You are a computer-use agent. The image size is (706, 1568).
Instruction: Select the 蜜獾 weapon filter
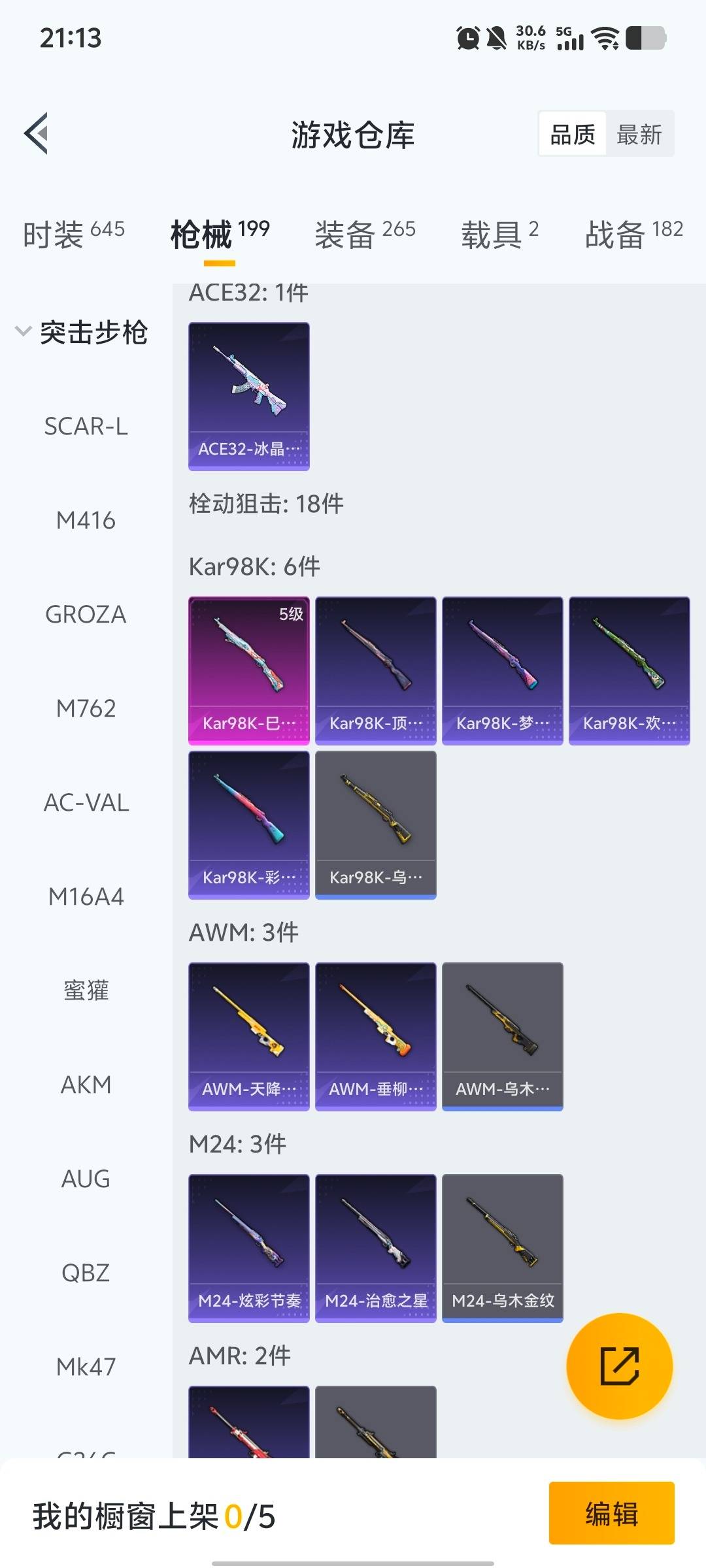pyautogui.click(x=86, y=990)
